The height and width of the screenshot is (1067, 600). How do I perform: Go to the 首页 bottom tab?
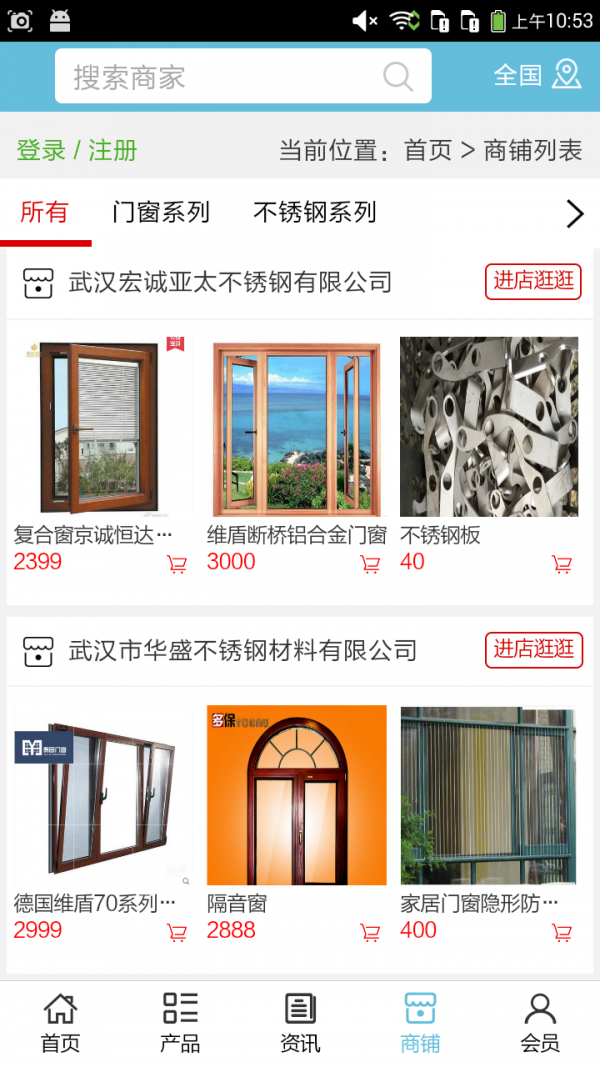click(x=60, y=1022)
